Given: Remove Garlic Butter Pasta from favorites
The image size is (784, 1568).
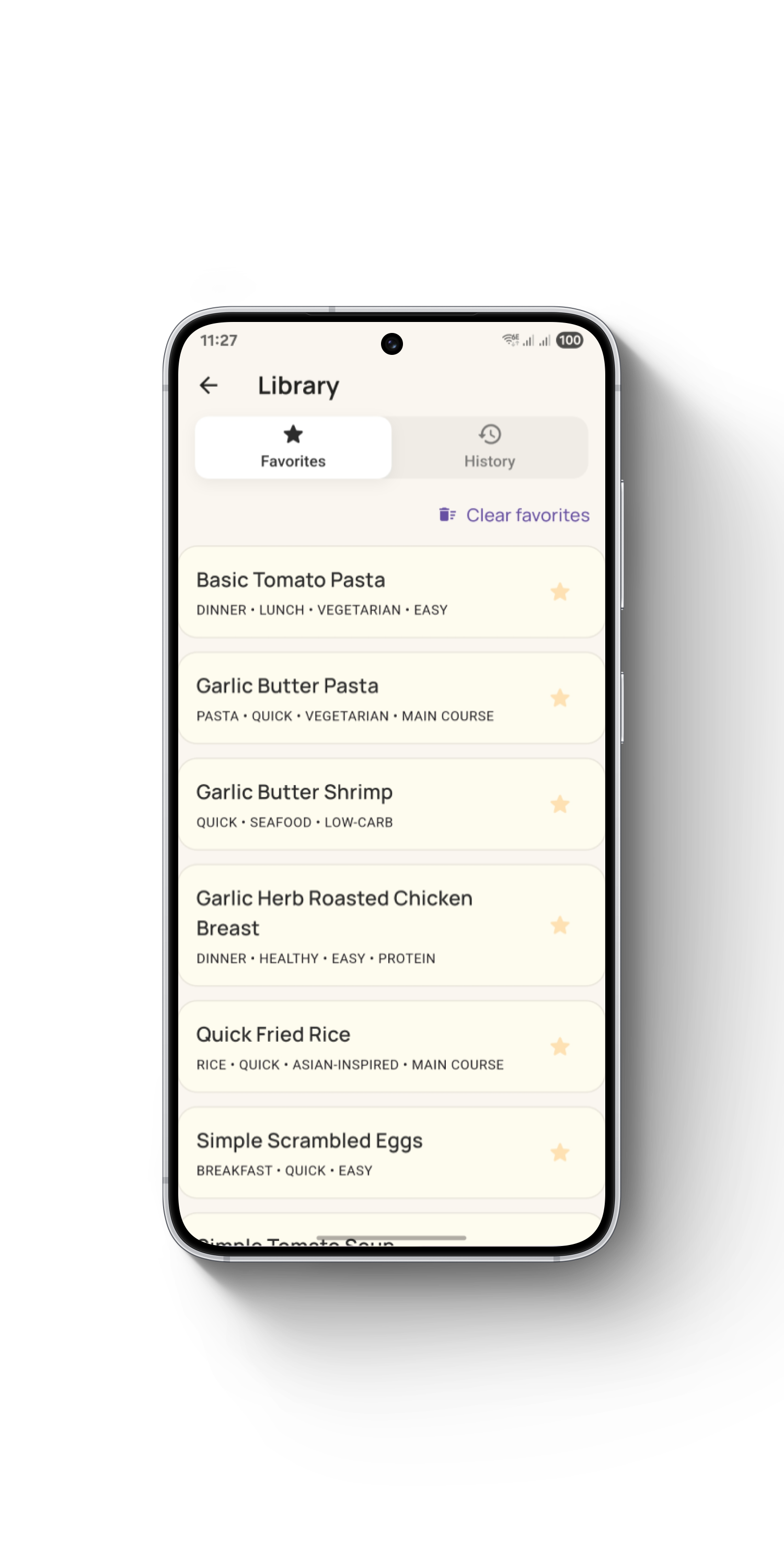Looking at the screenshot, I should click(559, 698).
